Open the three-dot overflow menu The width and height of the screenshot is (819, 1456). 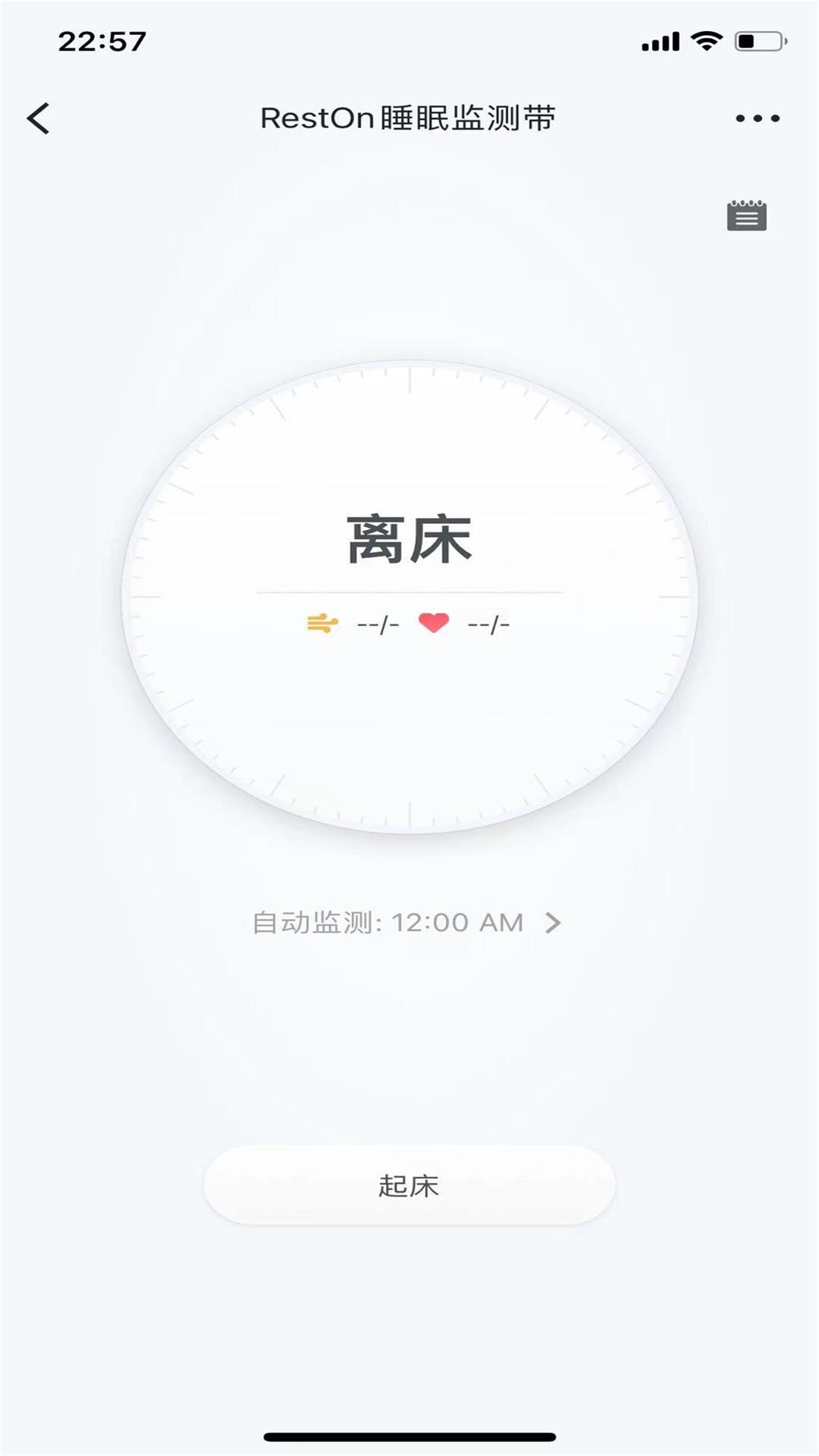coord(758,118)
